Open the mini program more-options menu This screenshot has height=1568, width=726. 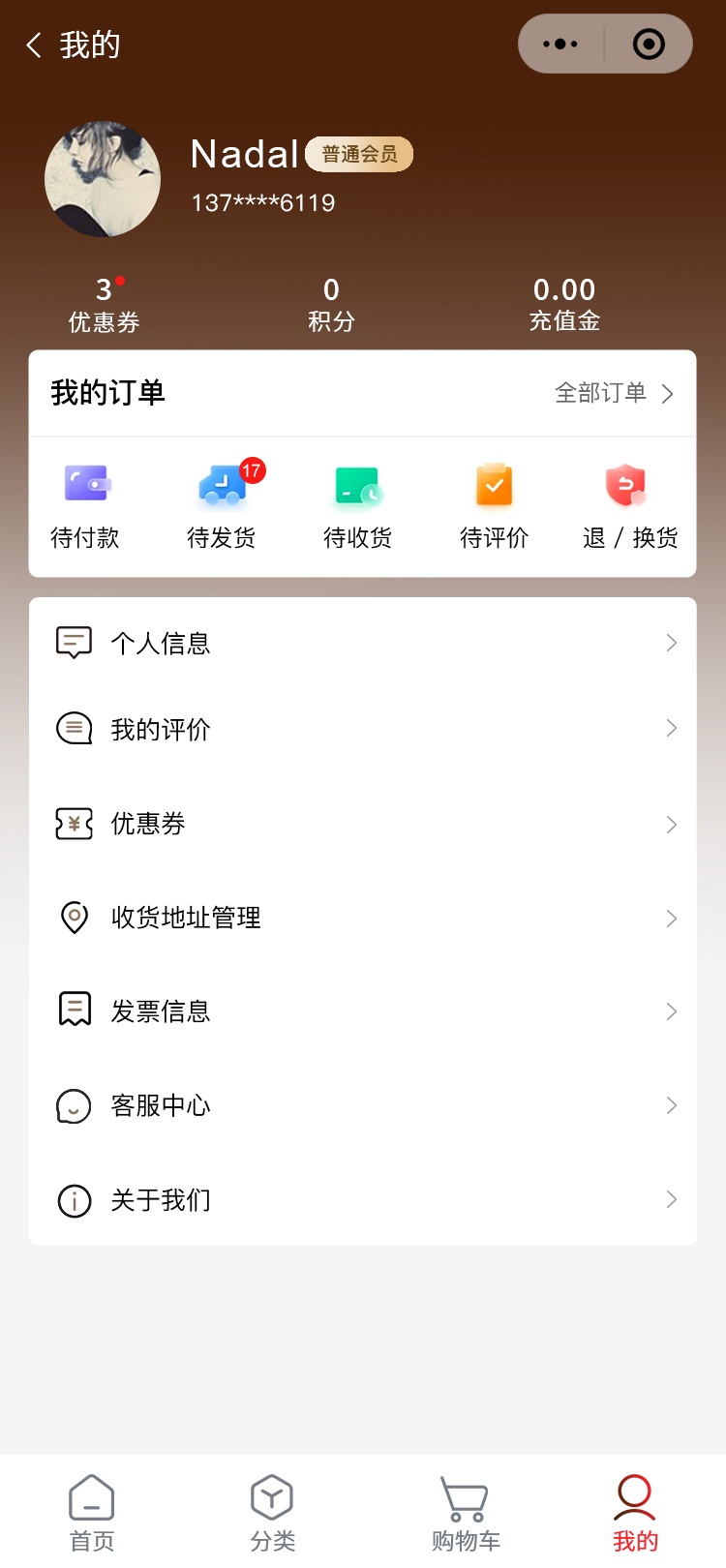[560, 45]
